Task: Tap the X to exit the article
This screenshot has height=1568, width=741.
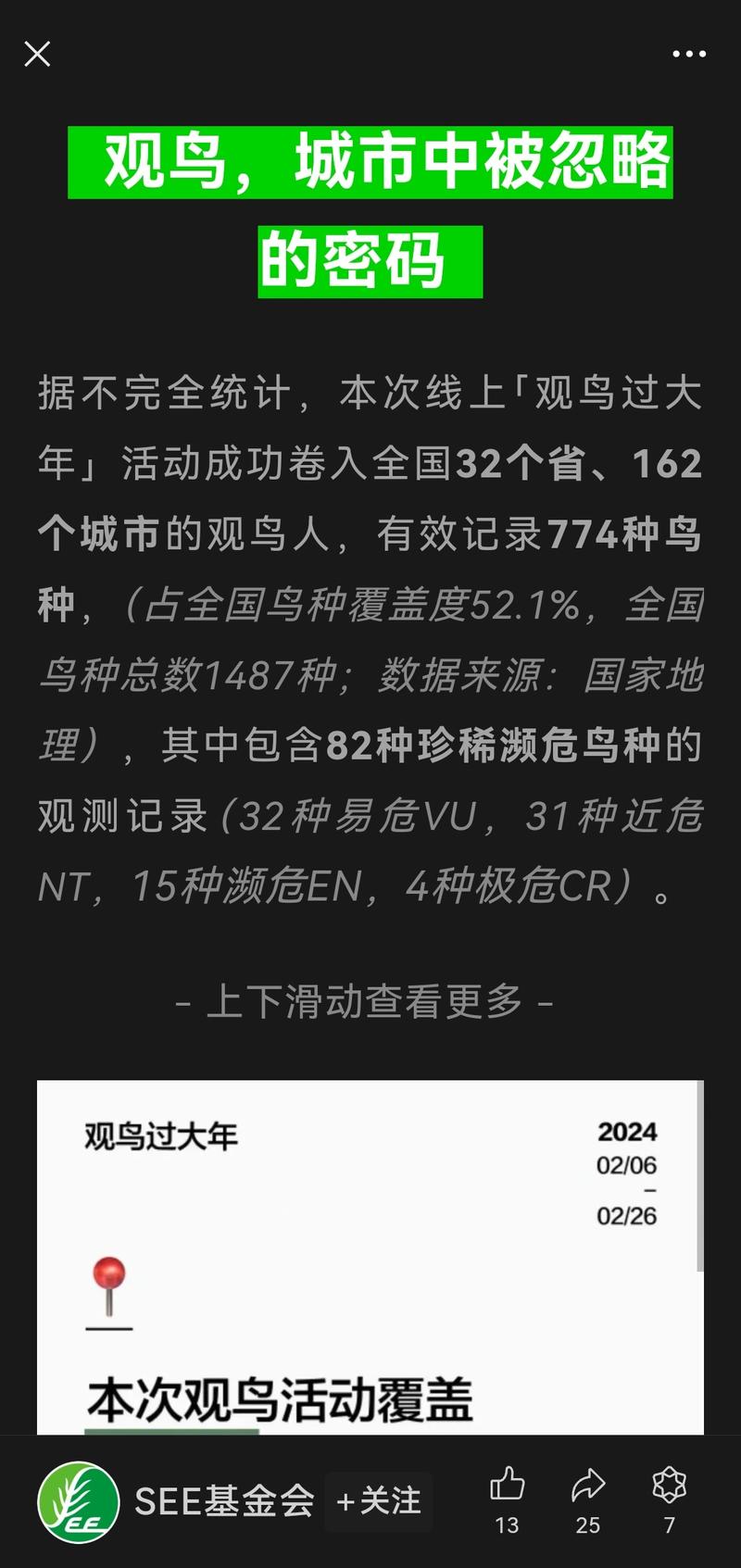Action: [37, 53]
